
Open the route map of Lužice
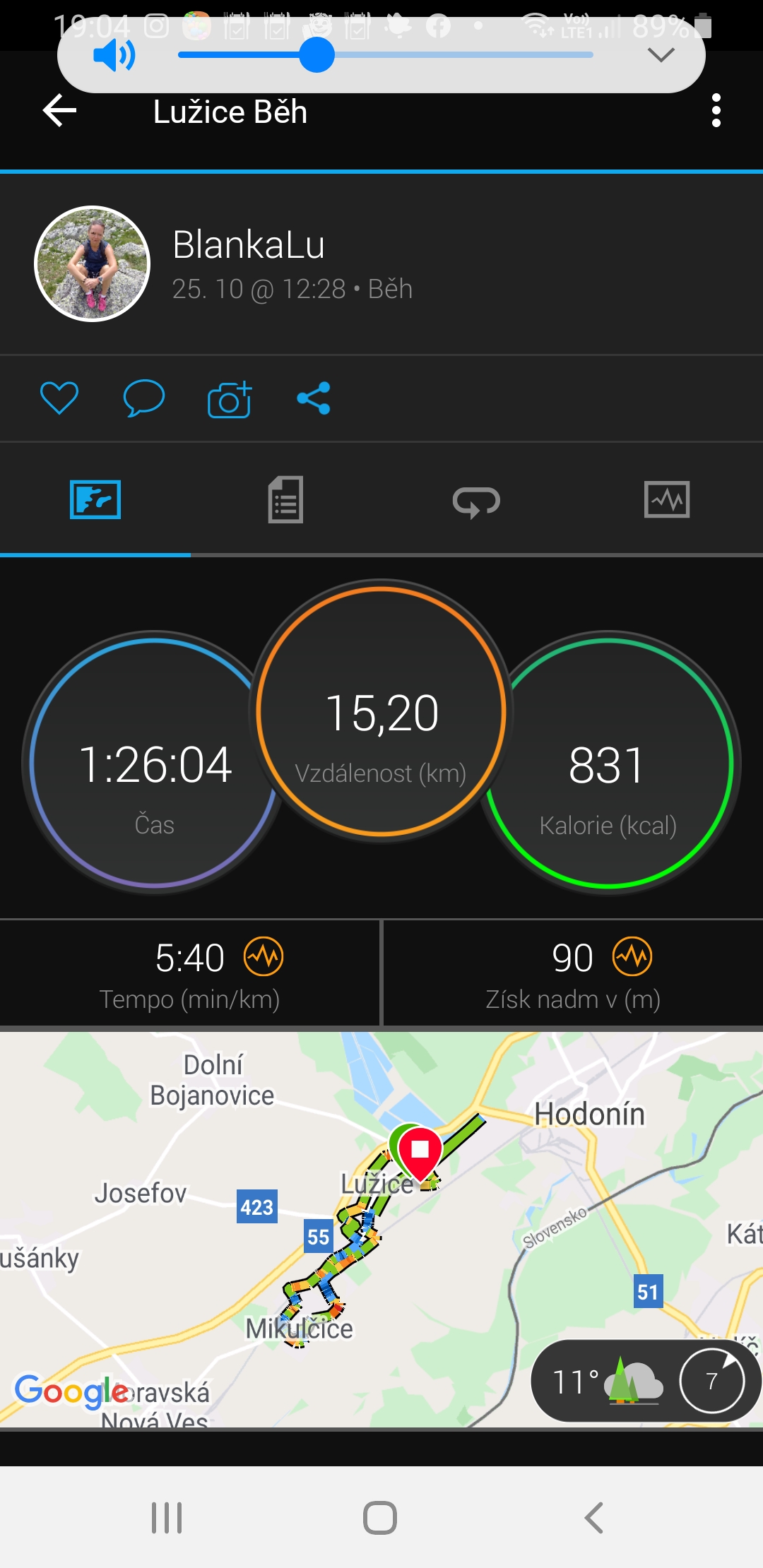pos(381,1228)
